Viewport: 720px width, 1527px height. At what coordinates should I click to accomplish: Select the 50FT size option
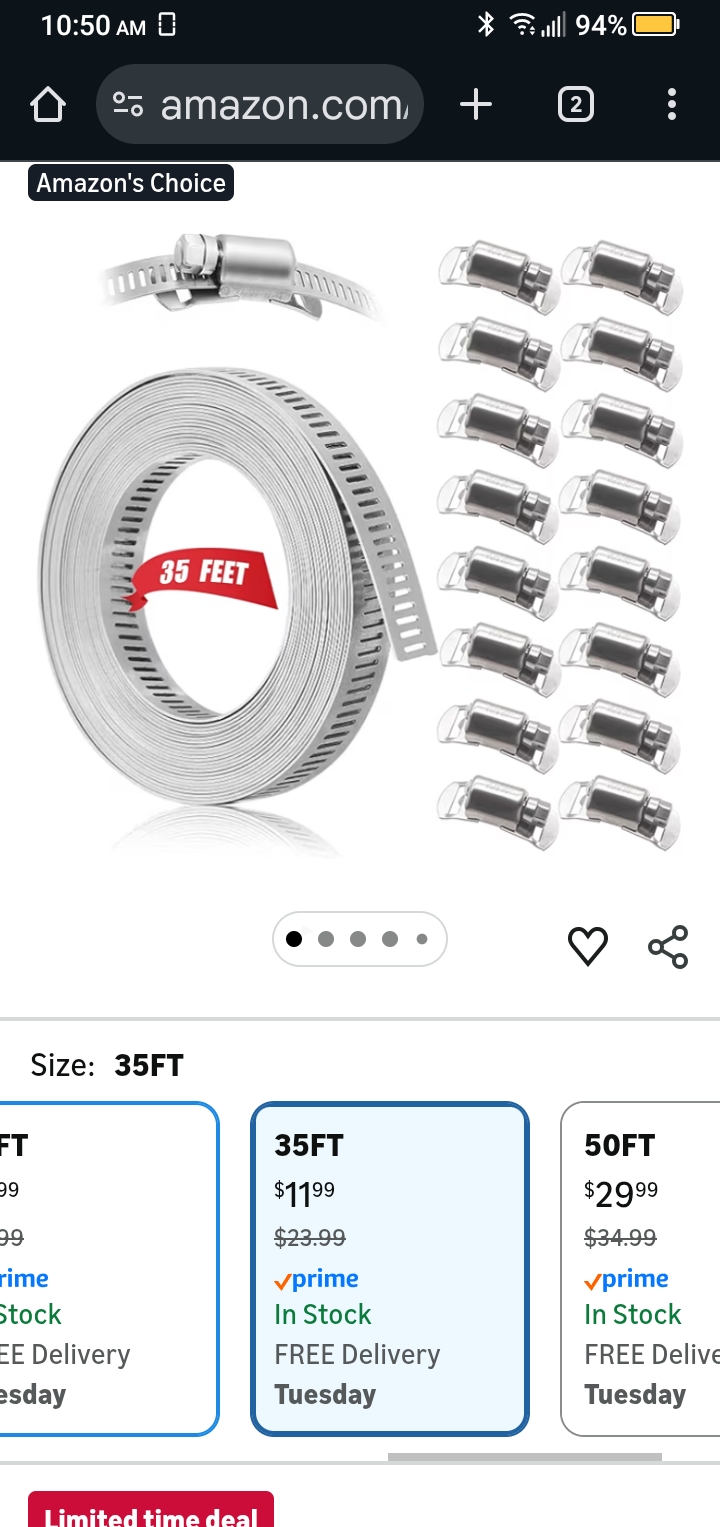640,1268
